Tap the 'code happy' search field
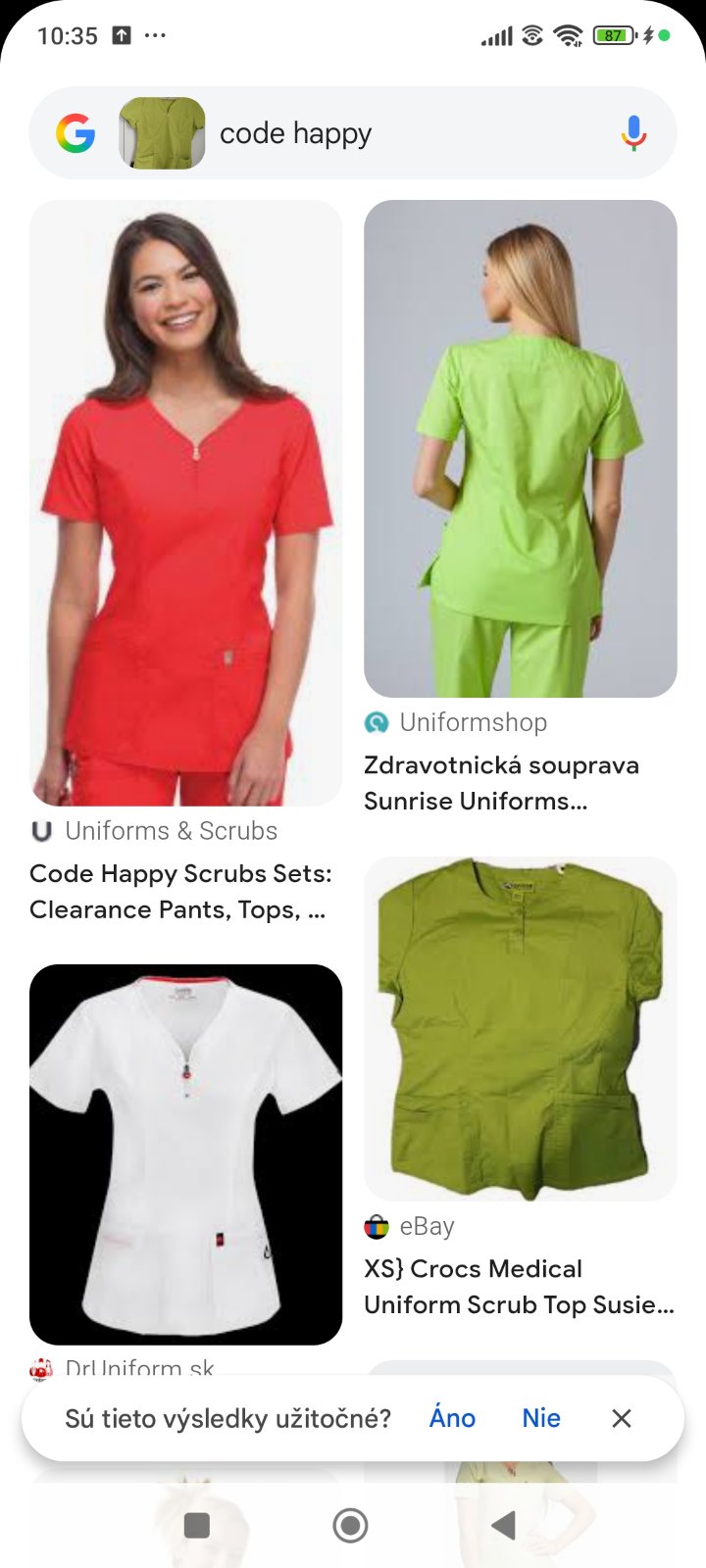706x1568 pixels. click(x=392, y=133)
